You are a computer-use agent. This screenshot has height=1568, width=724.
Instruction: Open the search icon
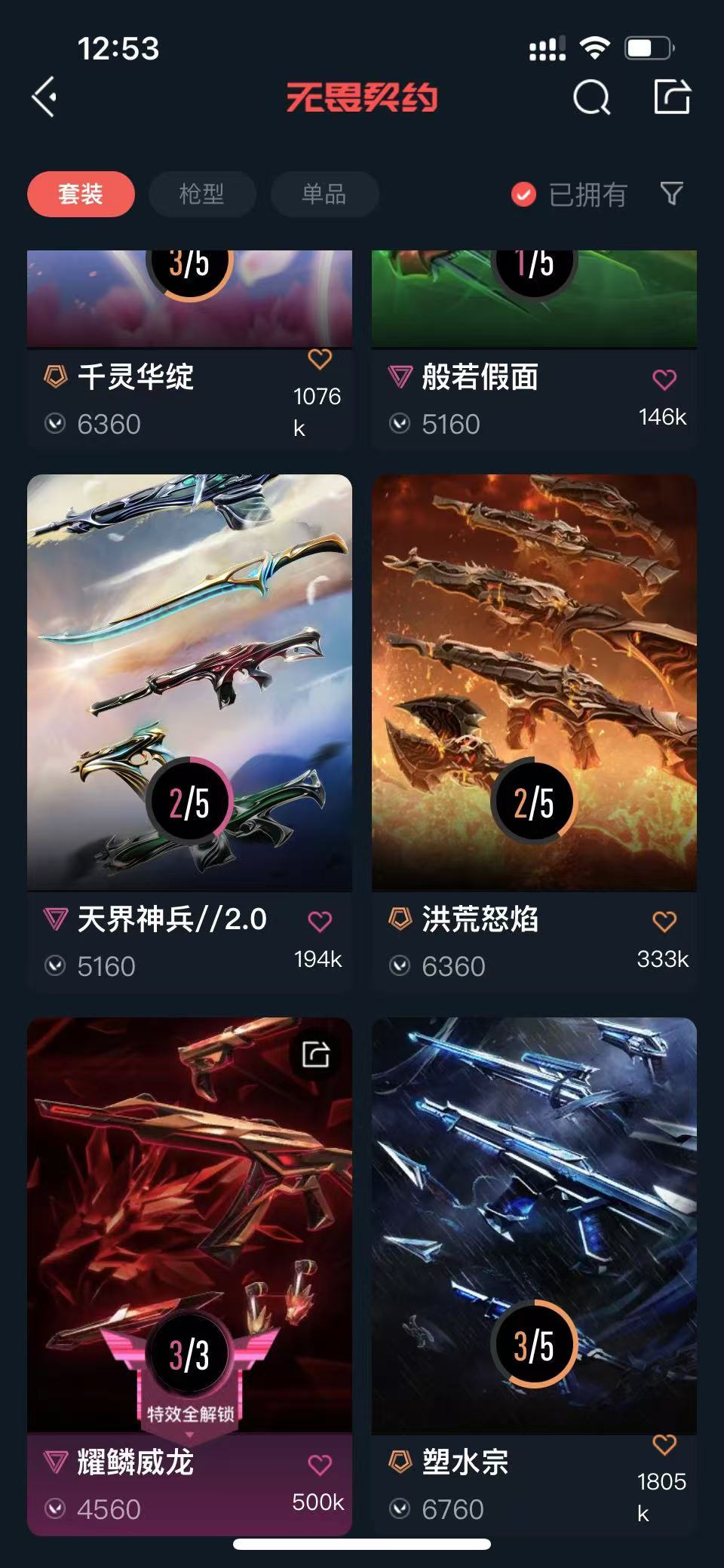point(591,97)
